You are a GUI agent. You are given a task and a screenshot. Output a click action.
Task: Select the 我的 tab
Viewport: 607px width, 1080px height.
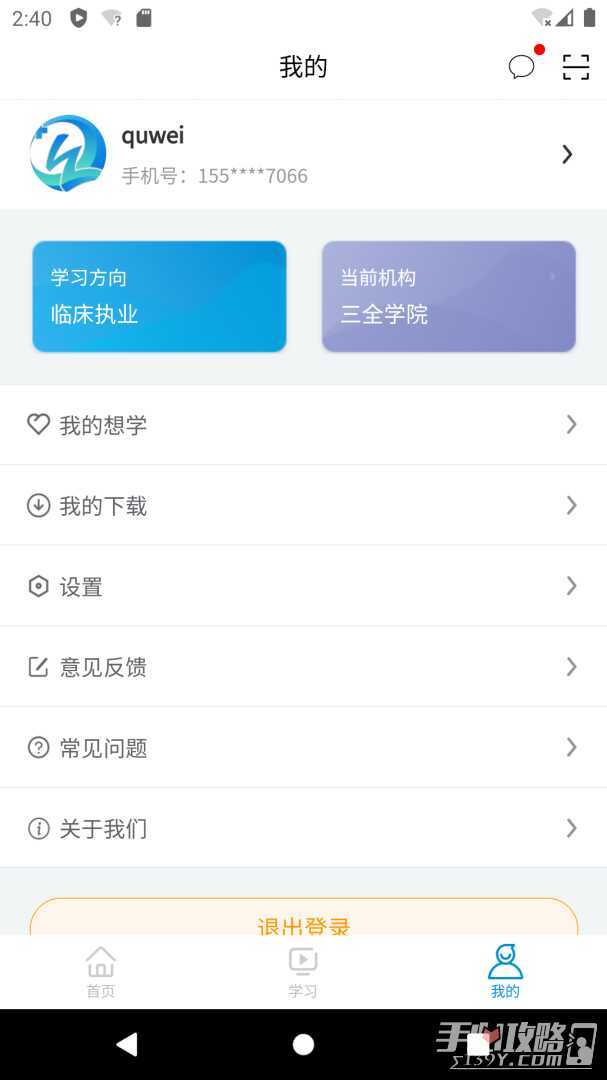505,972
